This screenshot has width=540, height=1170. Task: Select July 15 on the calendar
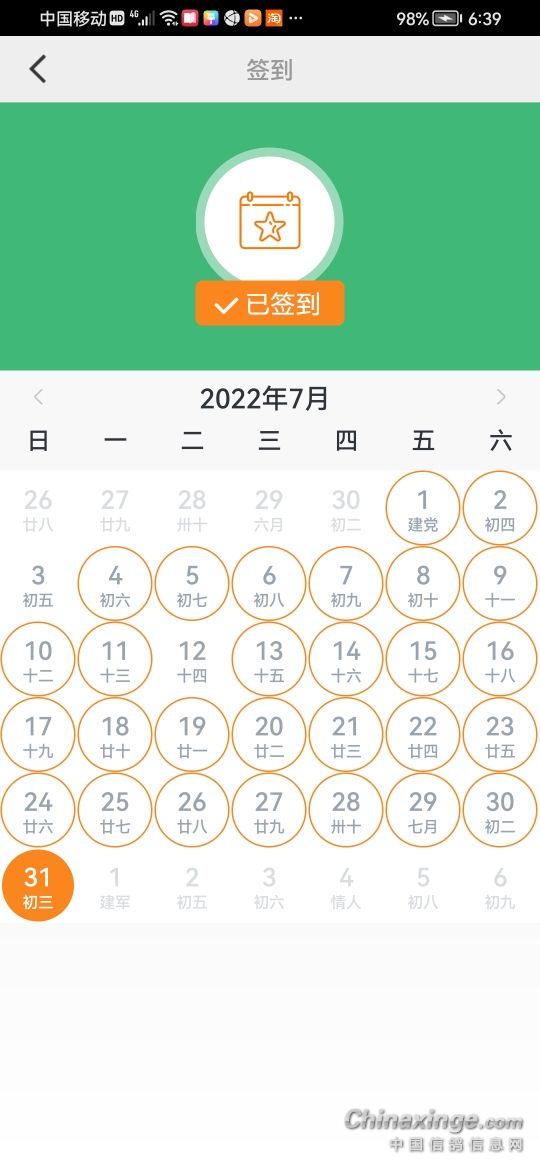(x=423, y=660)
